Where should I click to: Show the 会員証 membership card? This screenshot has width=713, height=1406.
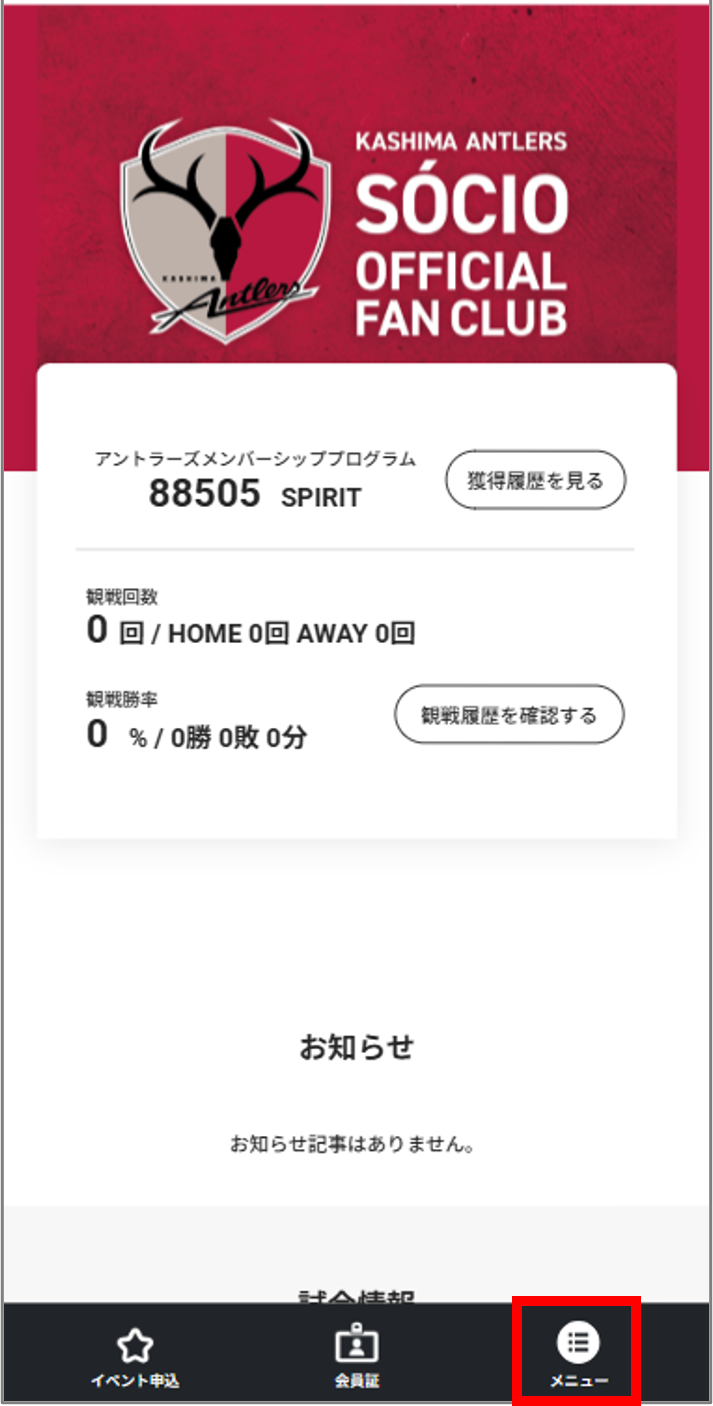click(x=356, y=1357)
